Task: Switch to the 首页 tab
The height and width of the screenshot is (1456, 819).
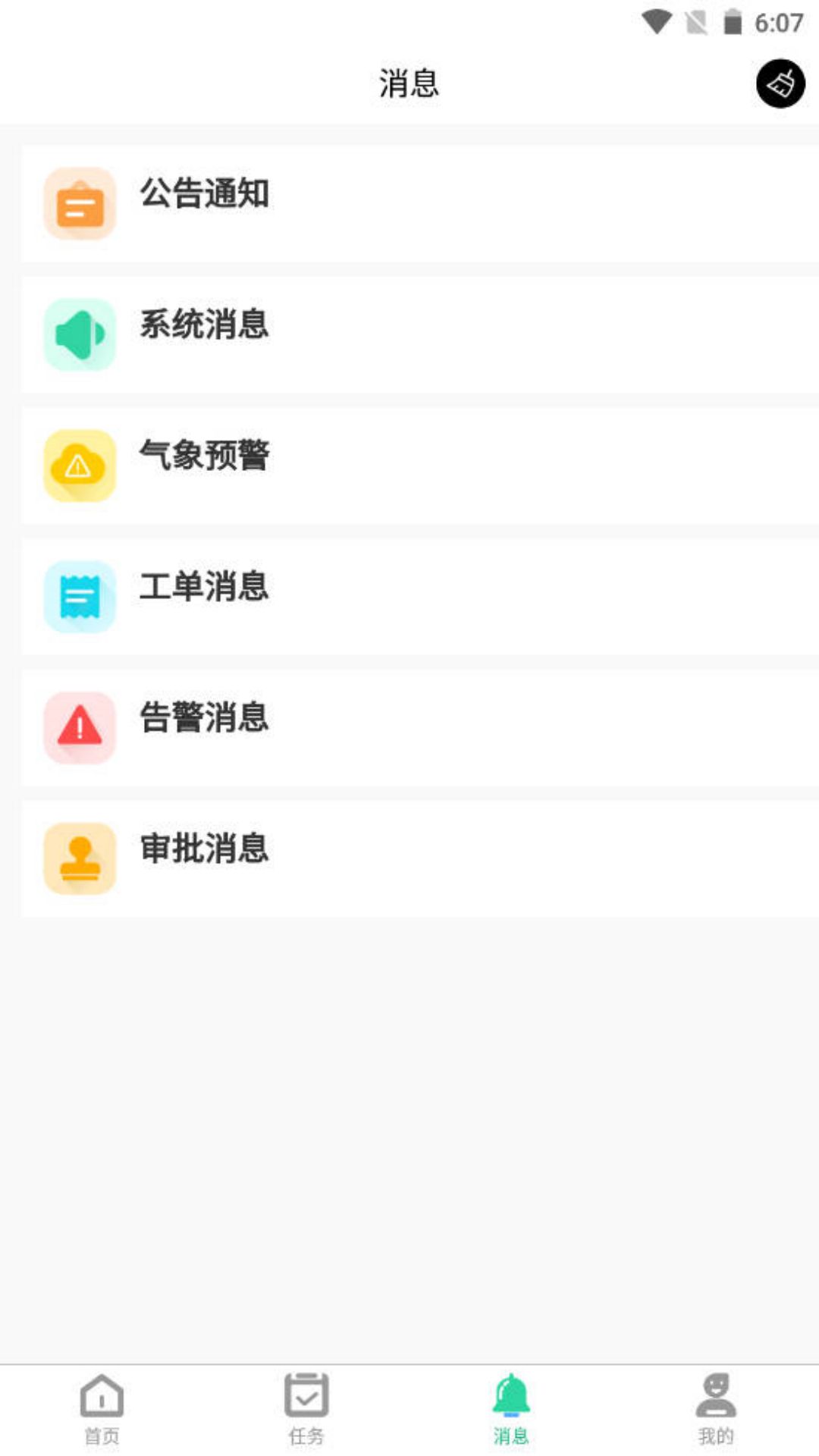Action: pyautogui.click(x=102, y=1409)
